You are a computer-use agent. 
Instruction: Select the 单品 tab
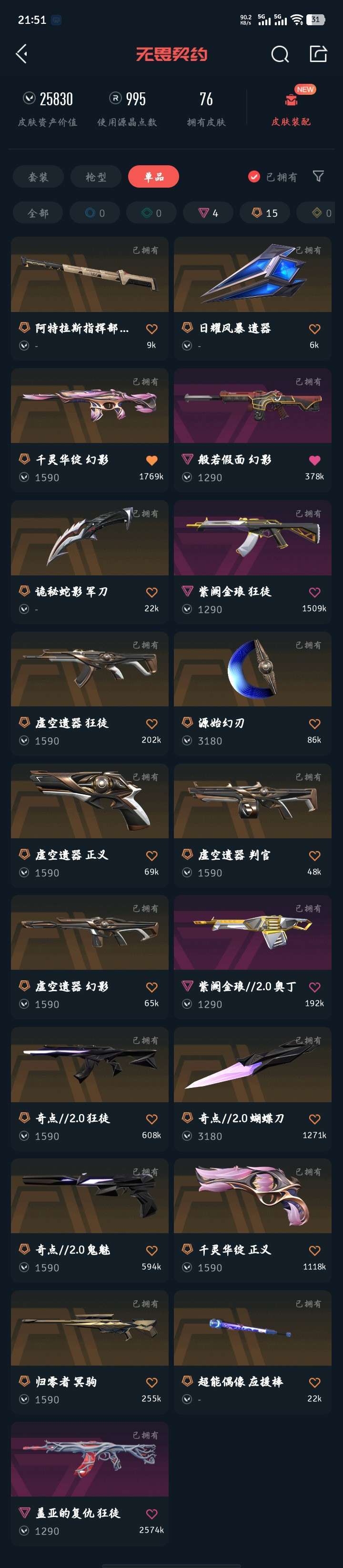[x=153, y=177]
